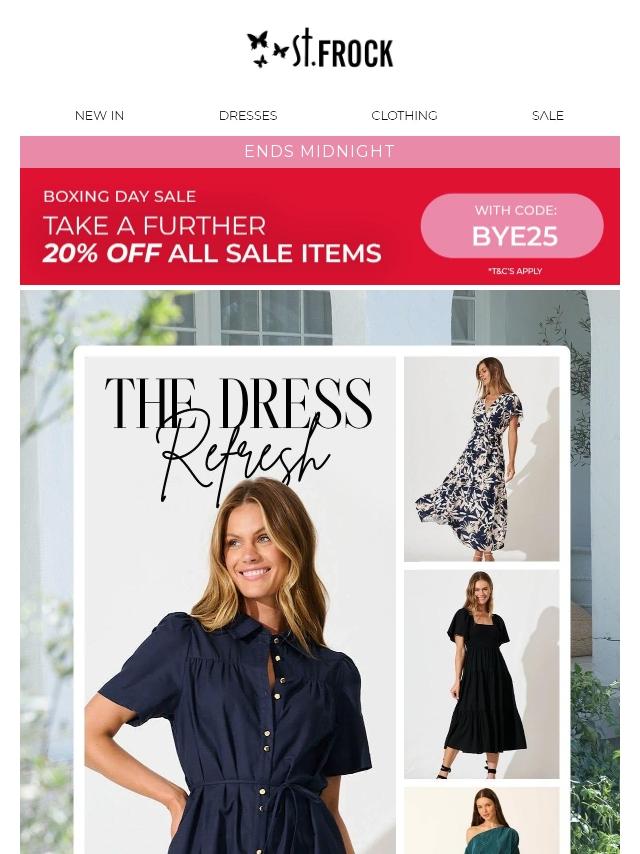
Task: Open the NEW IN category link
Action: (x=99, y=115)
